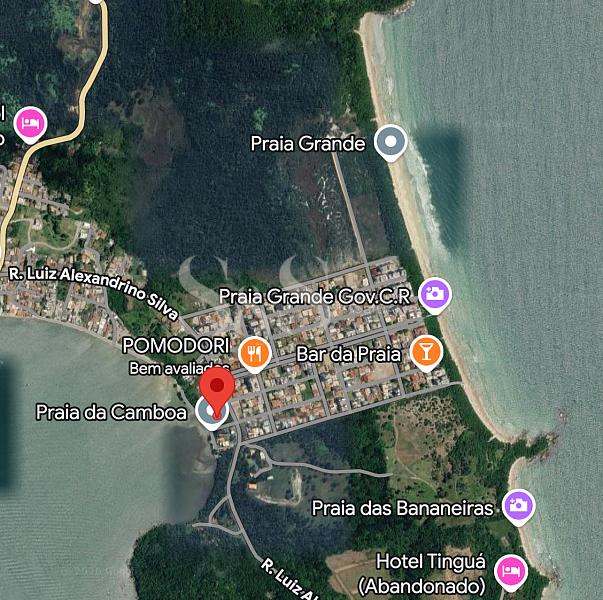The image size is (603, 600).
Task: Open the POMODORI restaurant pin
Action: click(255, 353)
